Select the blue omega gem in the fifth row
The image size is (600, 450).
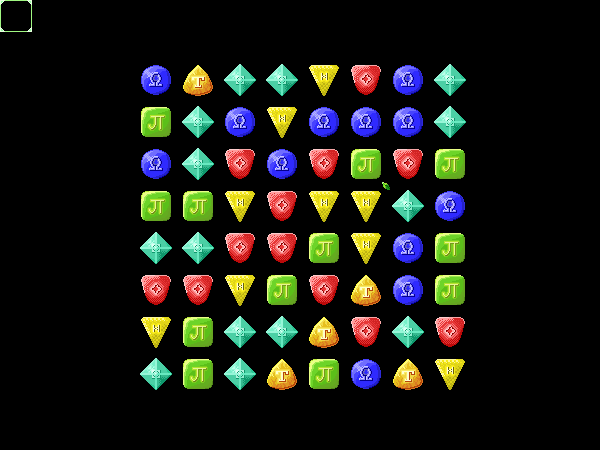408,248
